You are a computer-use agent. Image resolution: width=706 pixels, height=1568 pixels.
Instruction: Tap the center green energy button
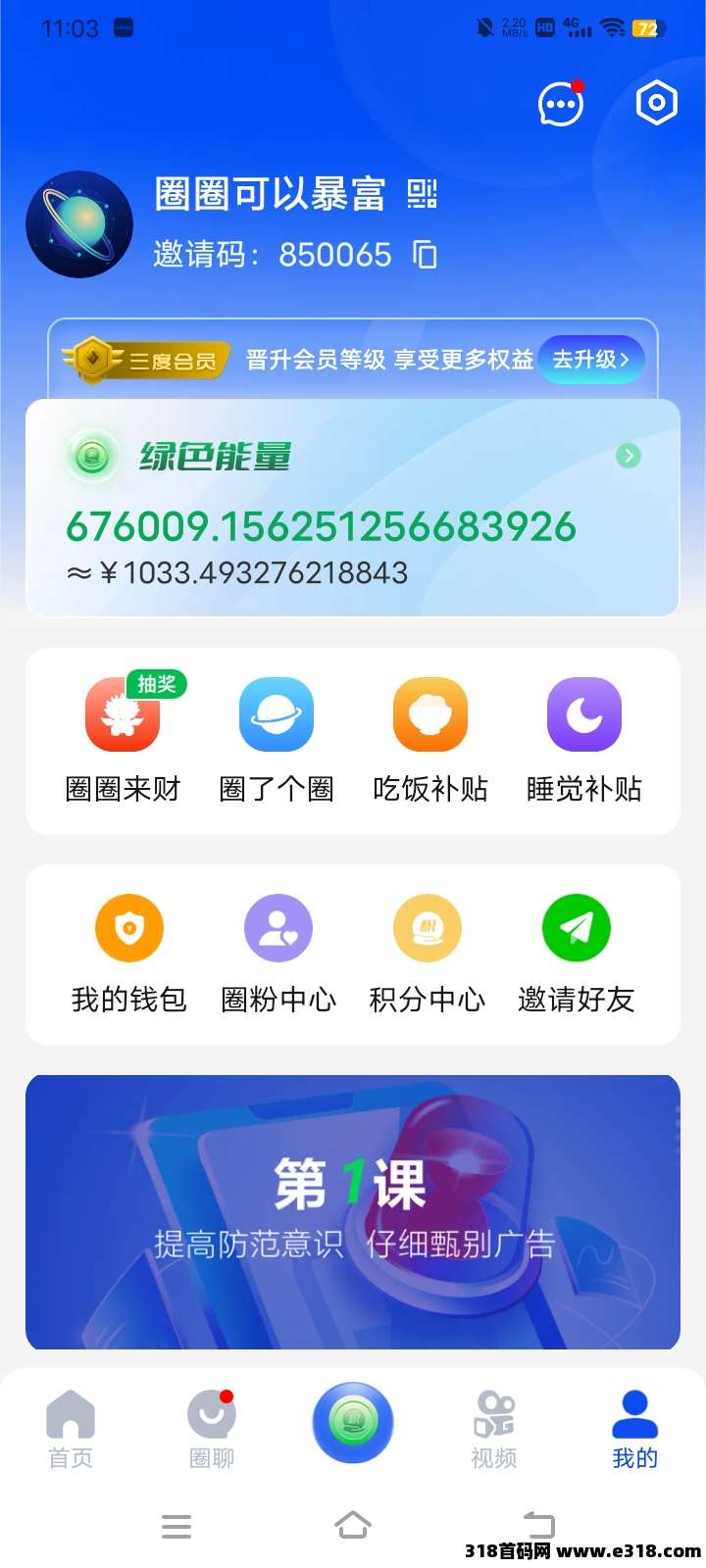click(353, 1423)
